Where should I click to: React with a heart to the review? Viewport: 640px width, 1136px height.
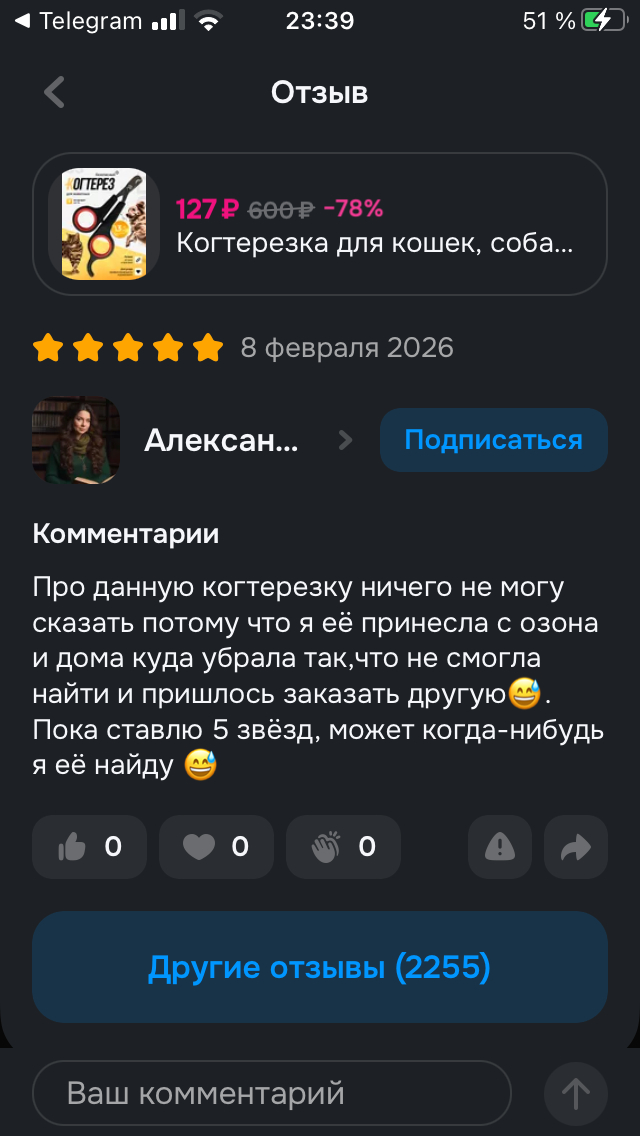pyautogui.click(x=216, y=847)
